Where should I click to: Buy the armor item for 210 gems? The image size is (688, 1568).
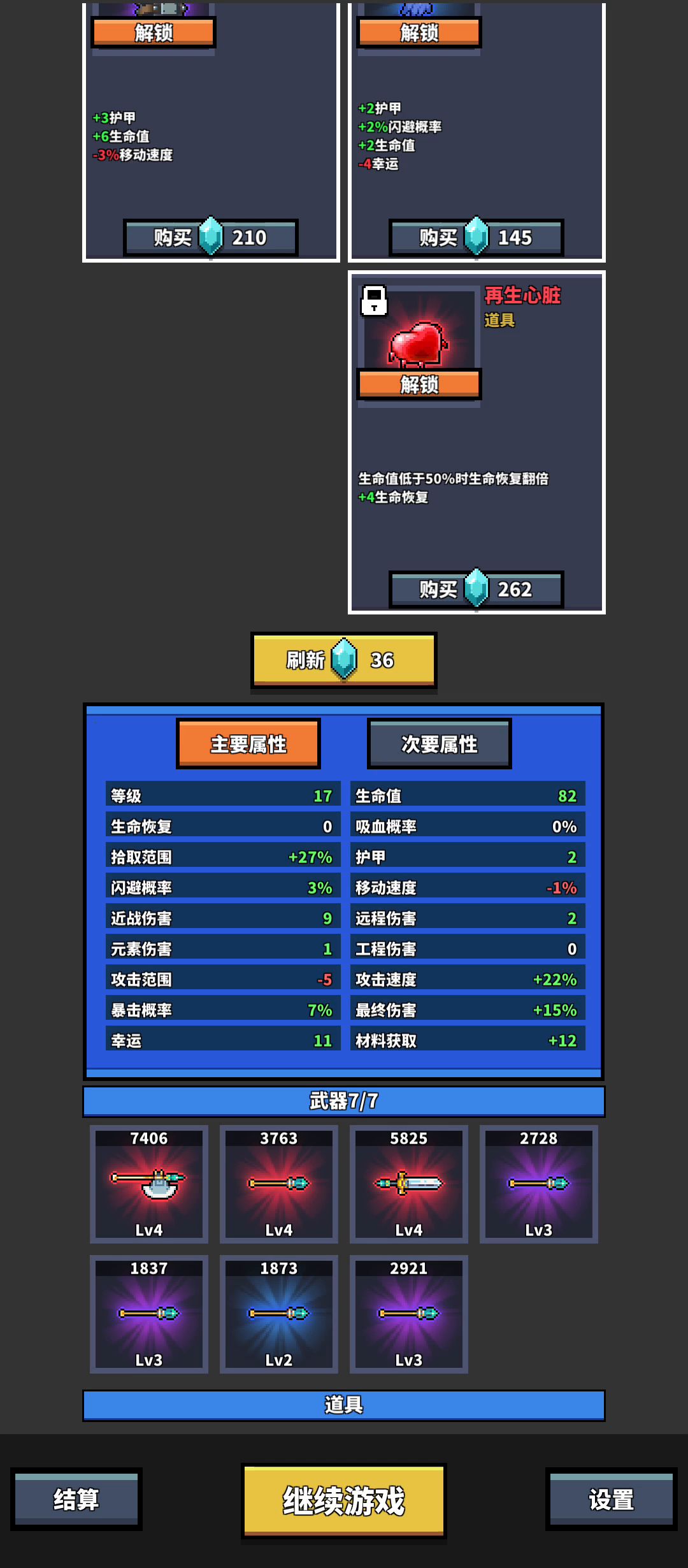click(210, 238)
